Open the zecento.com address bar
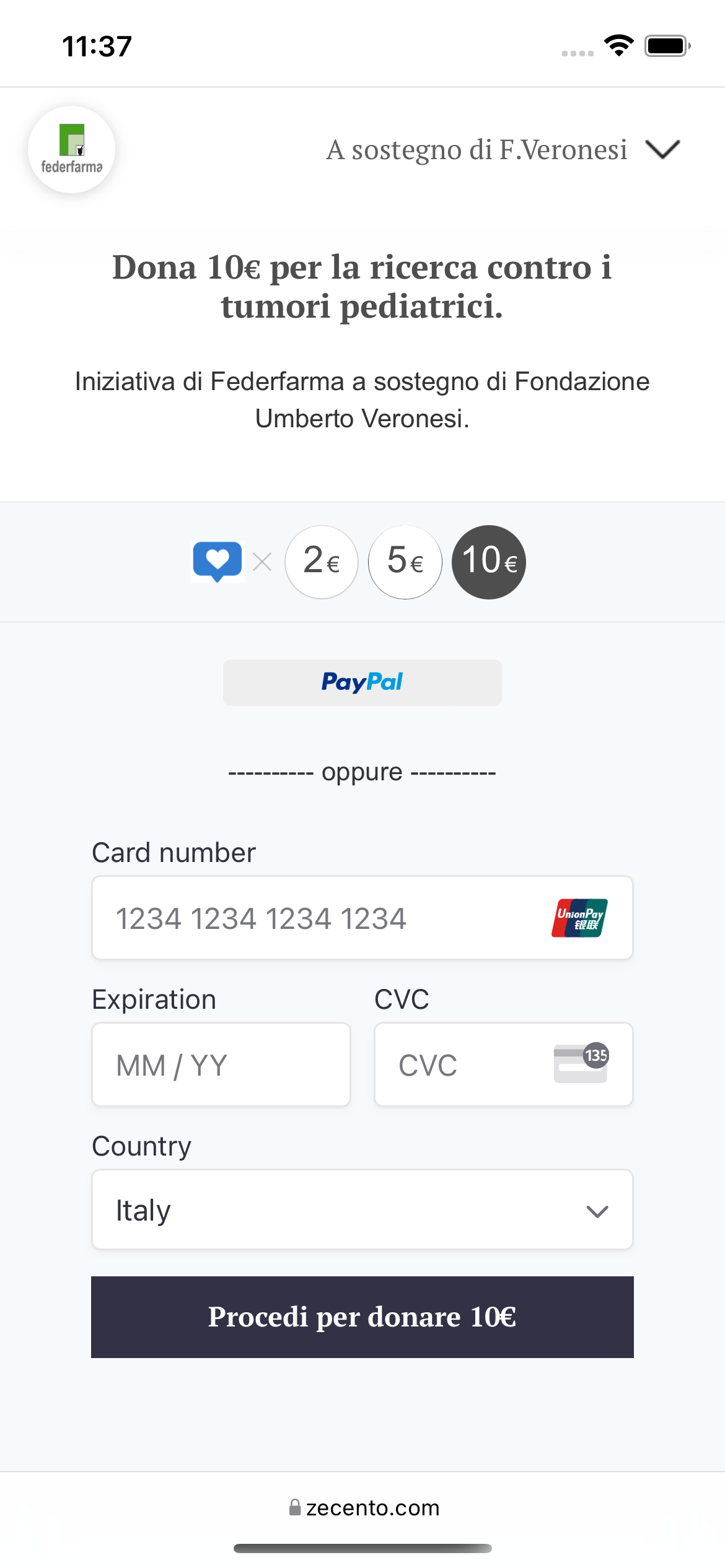The height and width of the screenshot is (1568, 725). point(364,1507)
